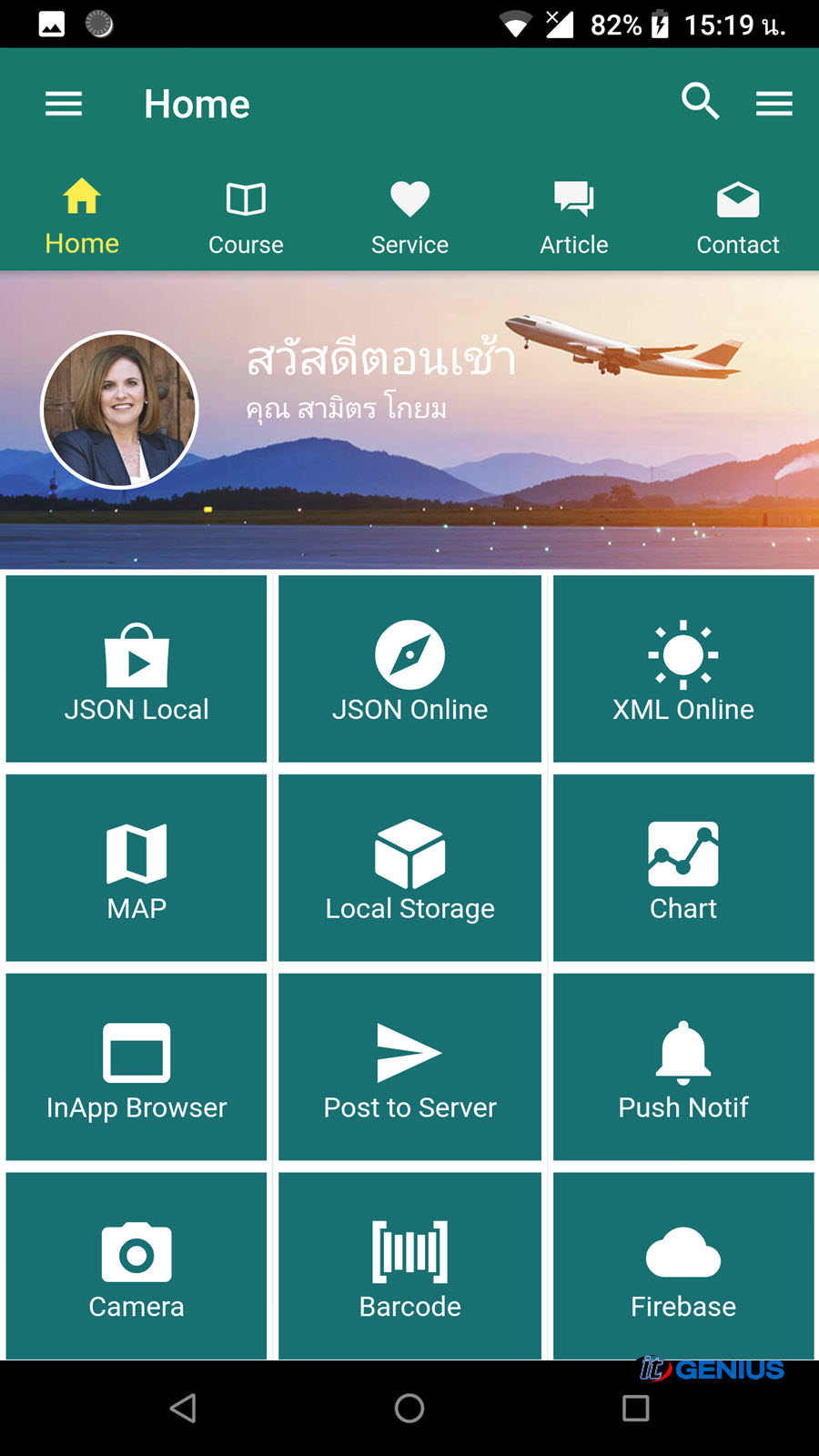Open Local Storage

click(409, 868)
